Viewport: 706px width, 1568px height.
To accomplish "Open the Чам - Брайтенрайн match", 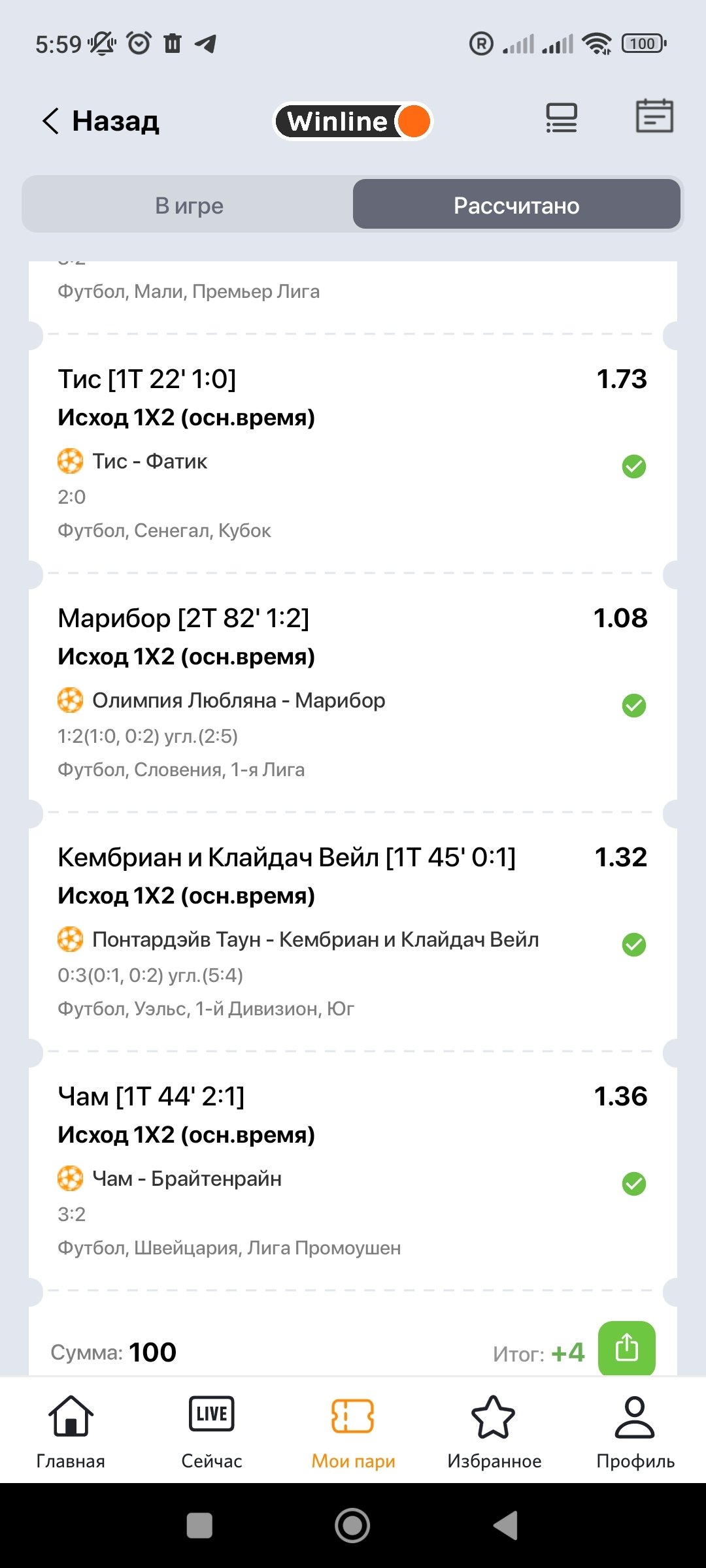I will [187, 1179].
